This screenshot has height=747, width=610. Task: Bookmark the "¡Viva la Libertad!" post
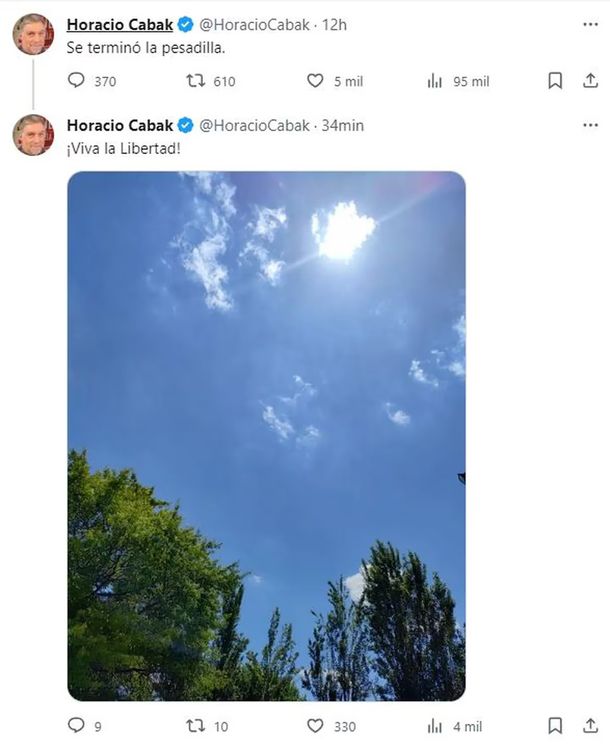tap(555, 726)
